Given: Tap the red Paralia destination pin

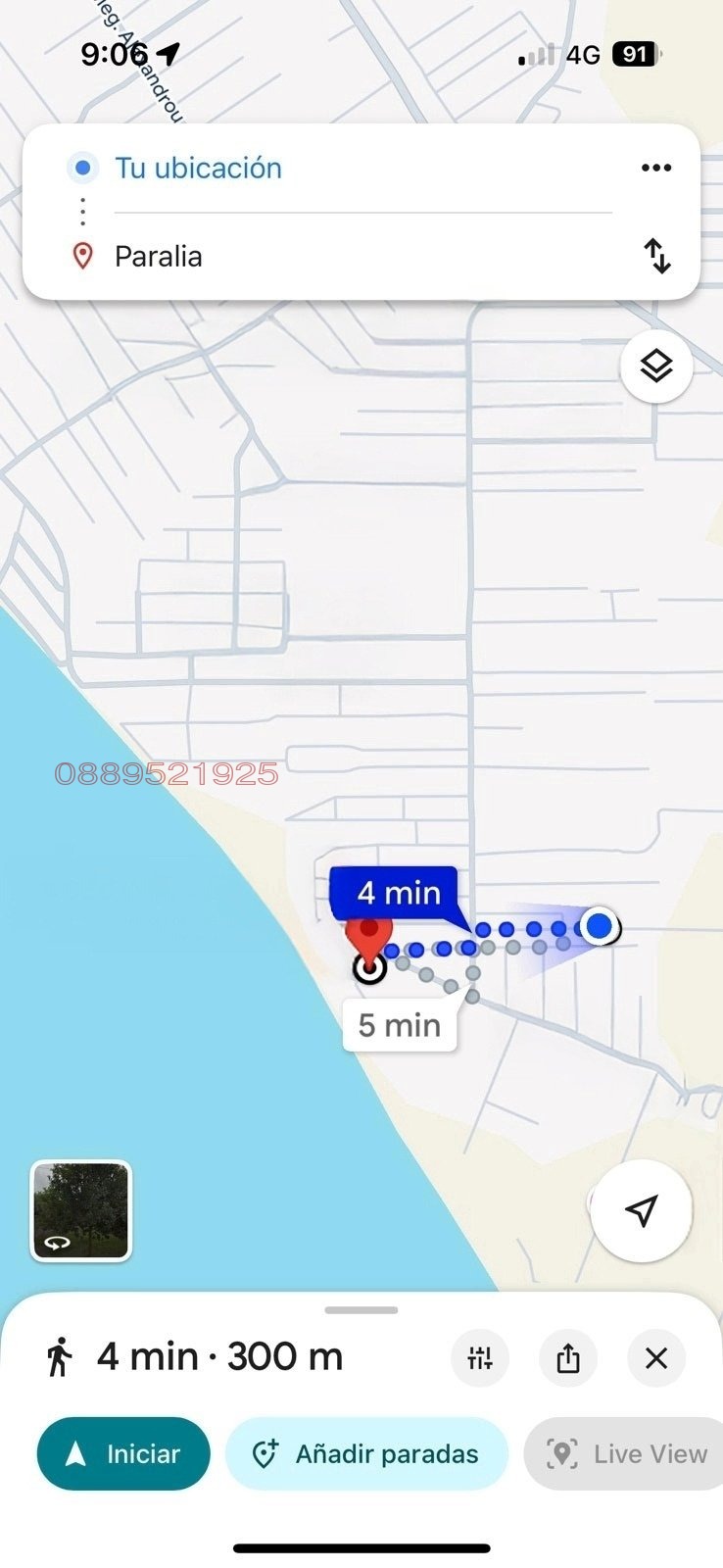Looking at the screenshot, I should (x=368, y=936).
